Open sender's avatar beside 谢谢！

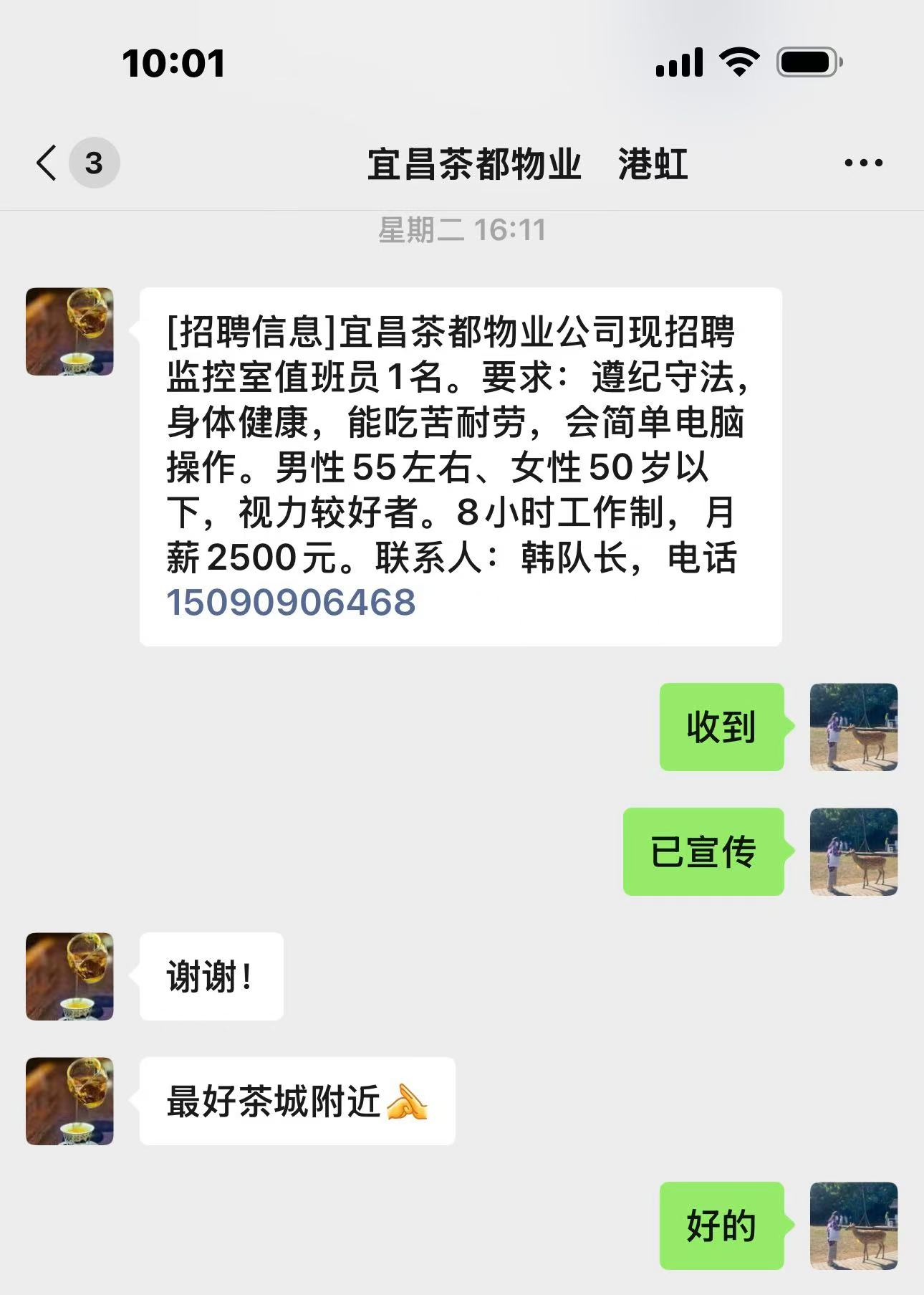[x=69, y=976]
